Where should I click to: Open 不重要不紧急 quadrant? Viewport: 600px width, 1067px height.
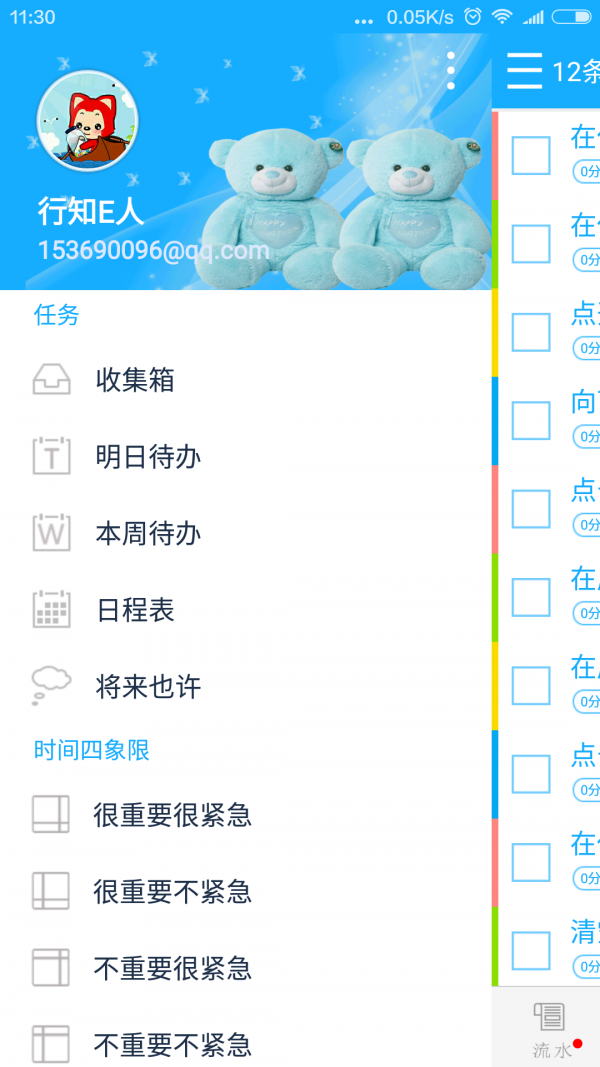coord(172,1045)
